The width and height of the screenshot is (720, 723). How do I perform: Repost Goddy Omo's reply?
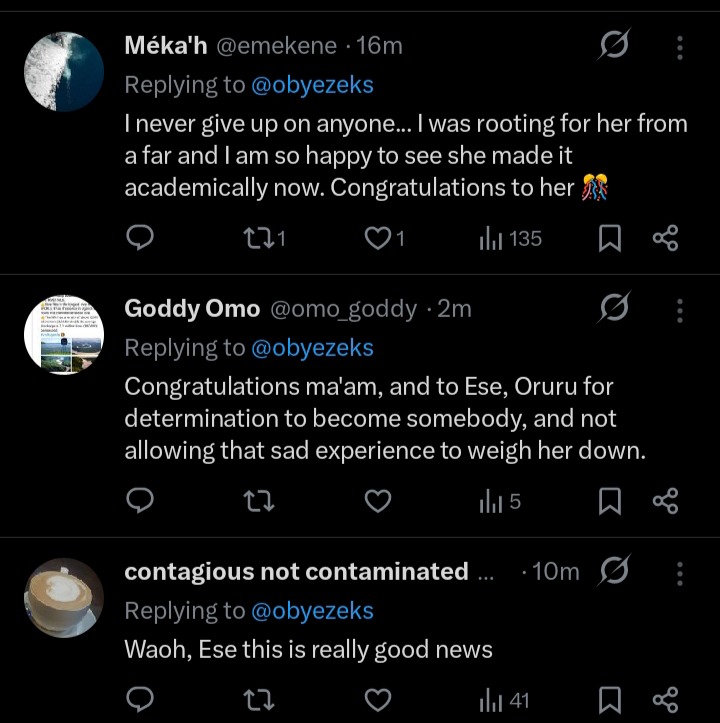(x=259, y=501)
